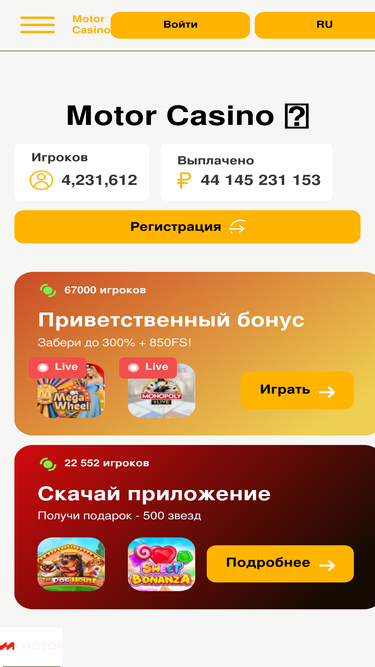The width and height of the screenshot is (375, 667).
Task: Tap the Motor Casino header link
Action: [91, 25]
